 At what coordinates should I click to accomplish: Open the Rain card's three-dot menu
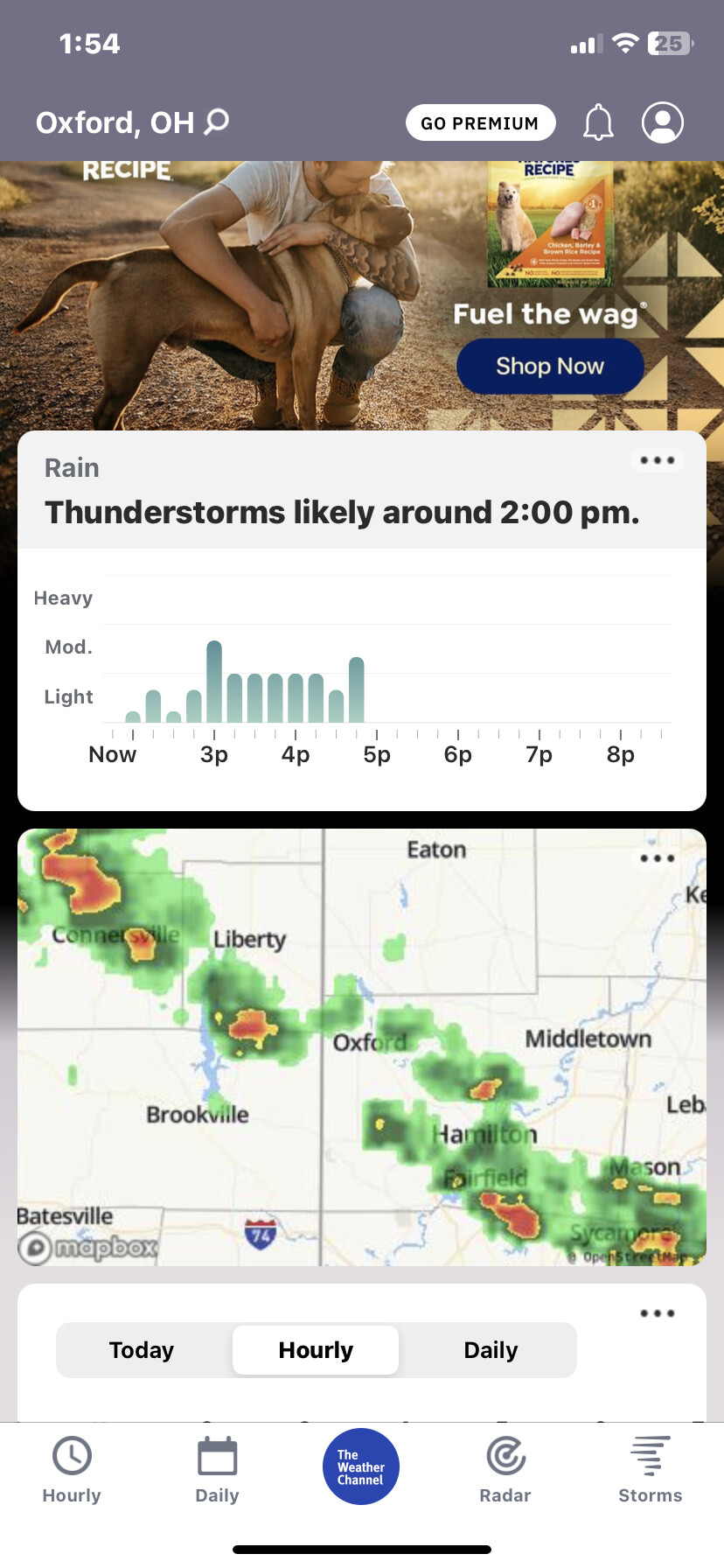[x=657, y=460]
